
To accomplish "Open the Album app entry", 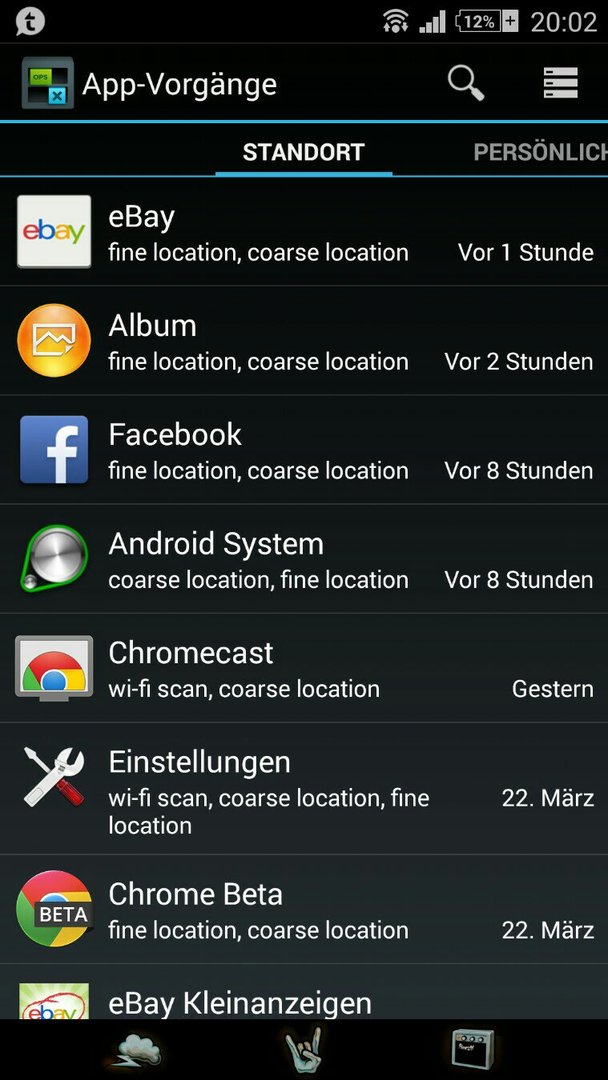I will click(x=304, y=341).
